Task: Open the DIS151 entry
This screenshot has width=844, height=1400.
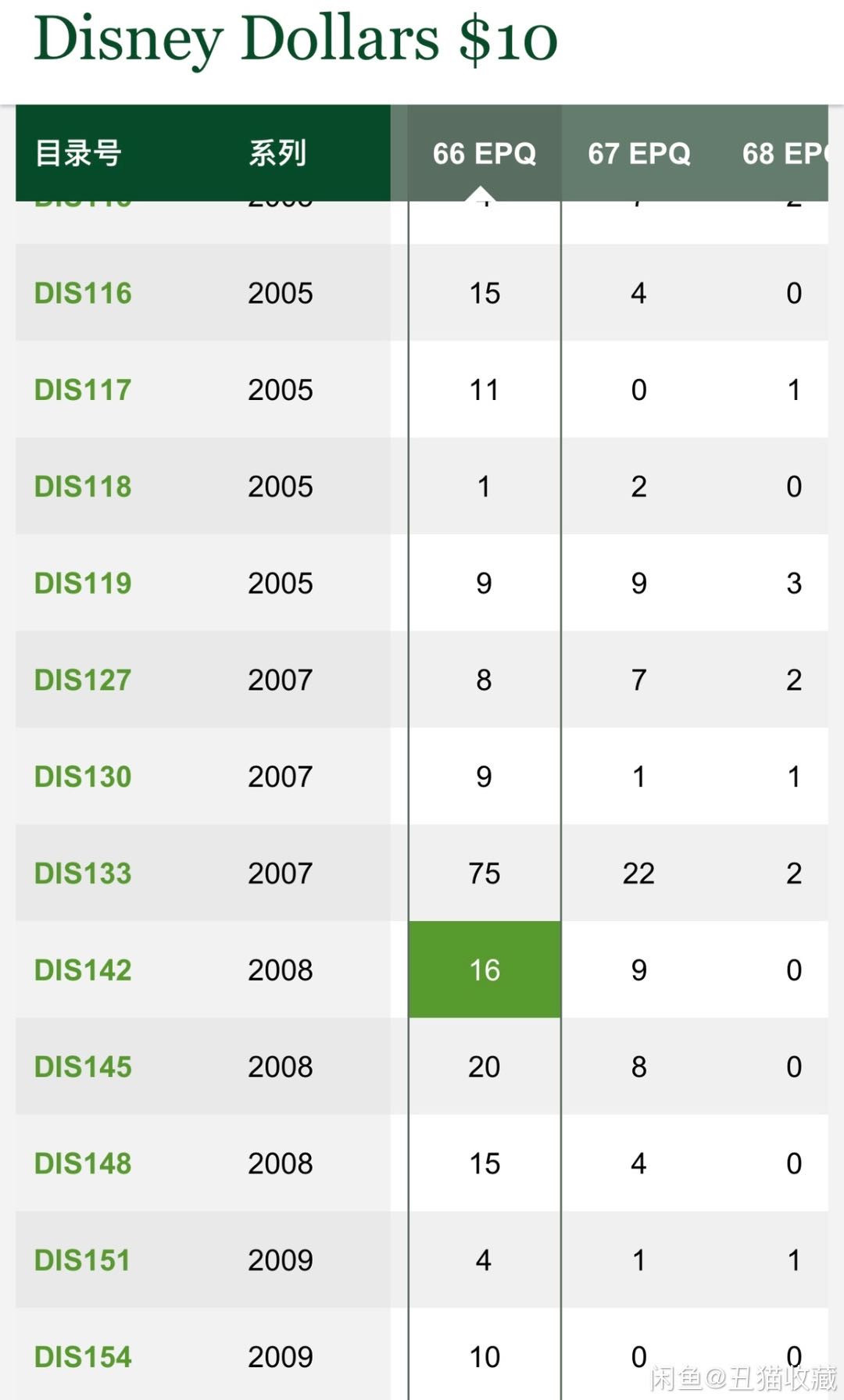Action: pos(83,1260)
